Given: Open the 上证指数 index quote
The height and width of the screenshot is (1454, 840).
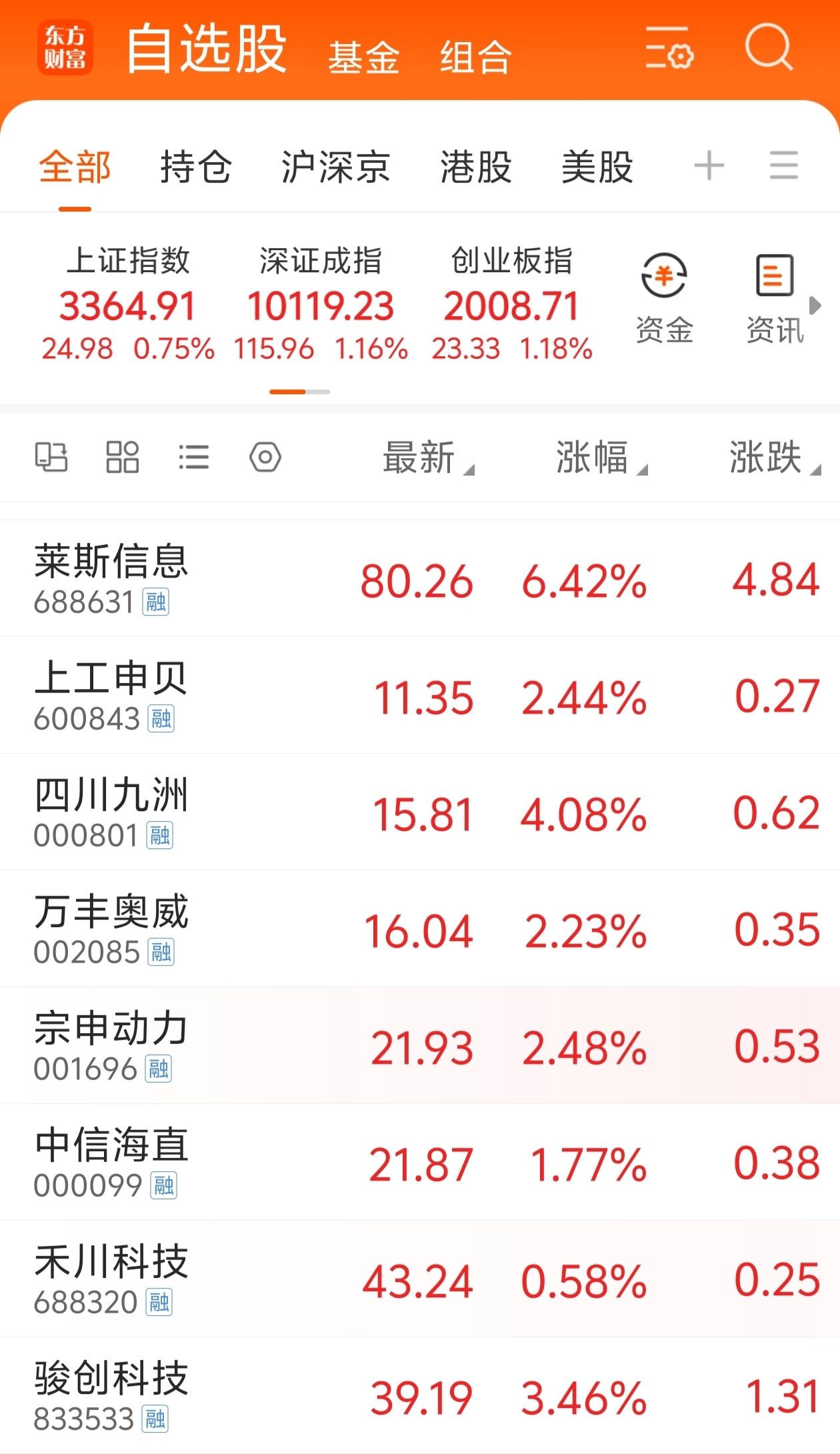Looking at the screenshot, I should [x=128, y=304].
